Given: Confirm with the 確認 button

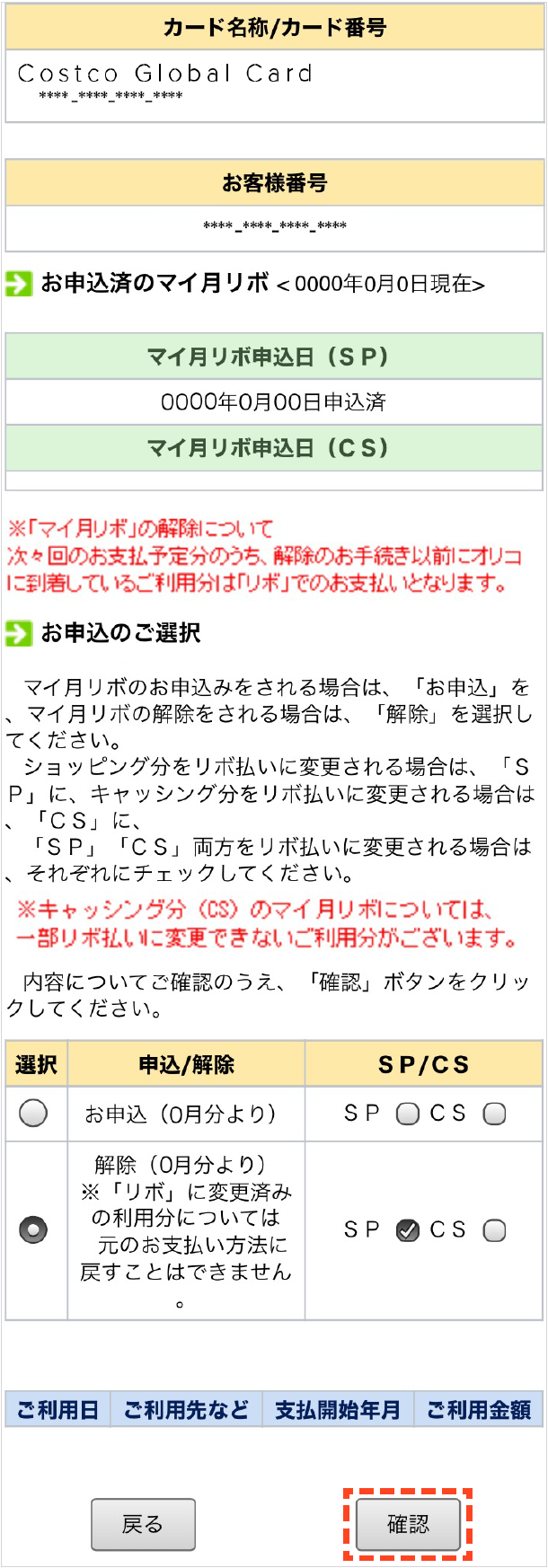Looking at the screenshot, I should (408, 1524).
